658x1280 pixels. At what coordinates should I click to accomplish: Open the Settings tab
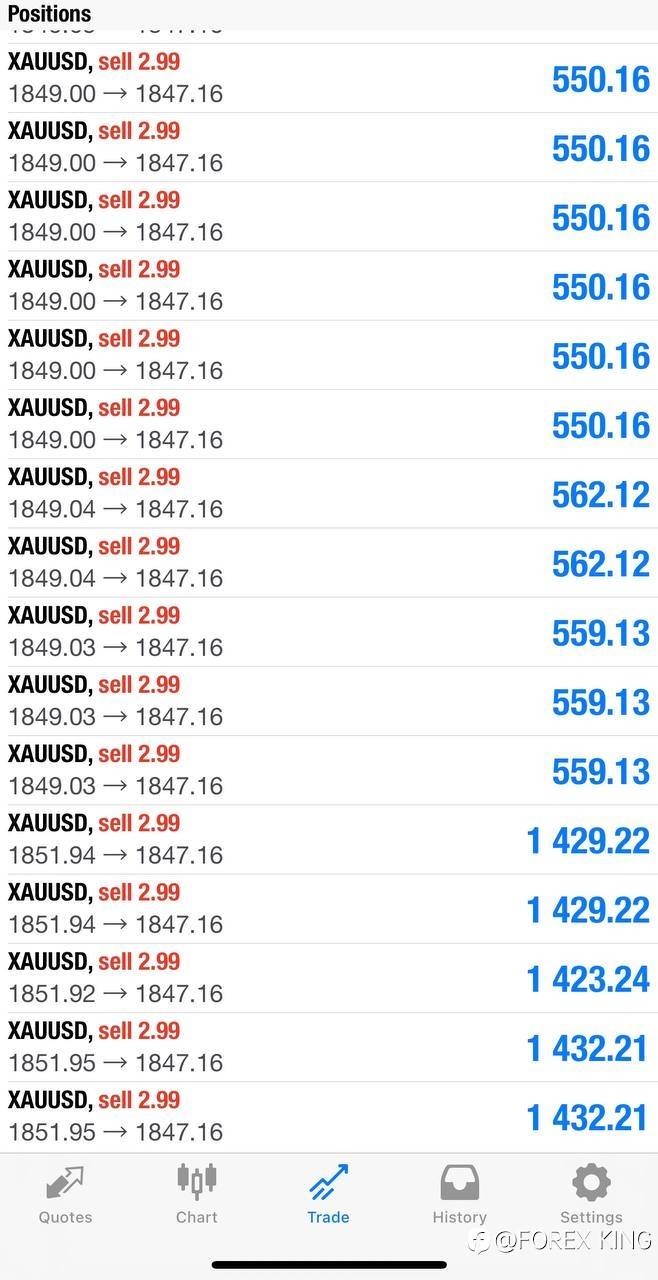591,1194
